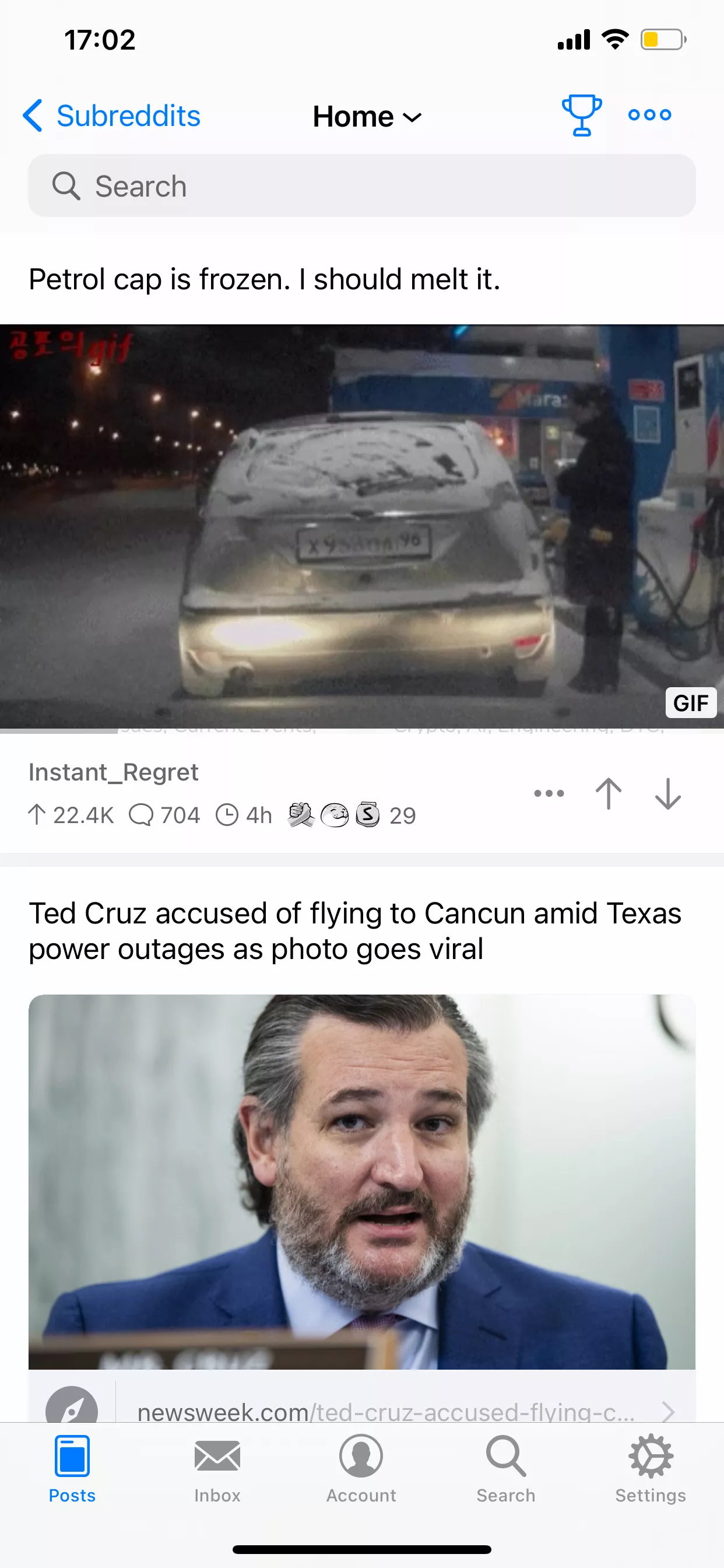The height and width of the screenshot is (1568, 724).
Task: Upvote the petrol cap post
Action: pos(609,793)
